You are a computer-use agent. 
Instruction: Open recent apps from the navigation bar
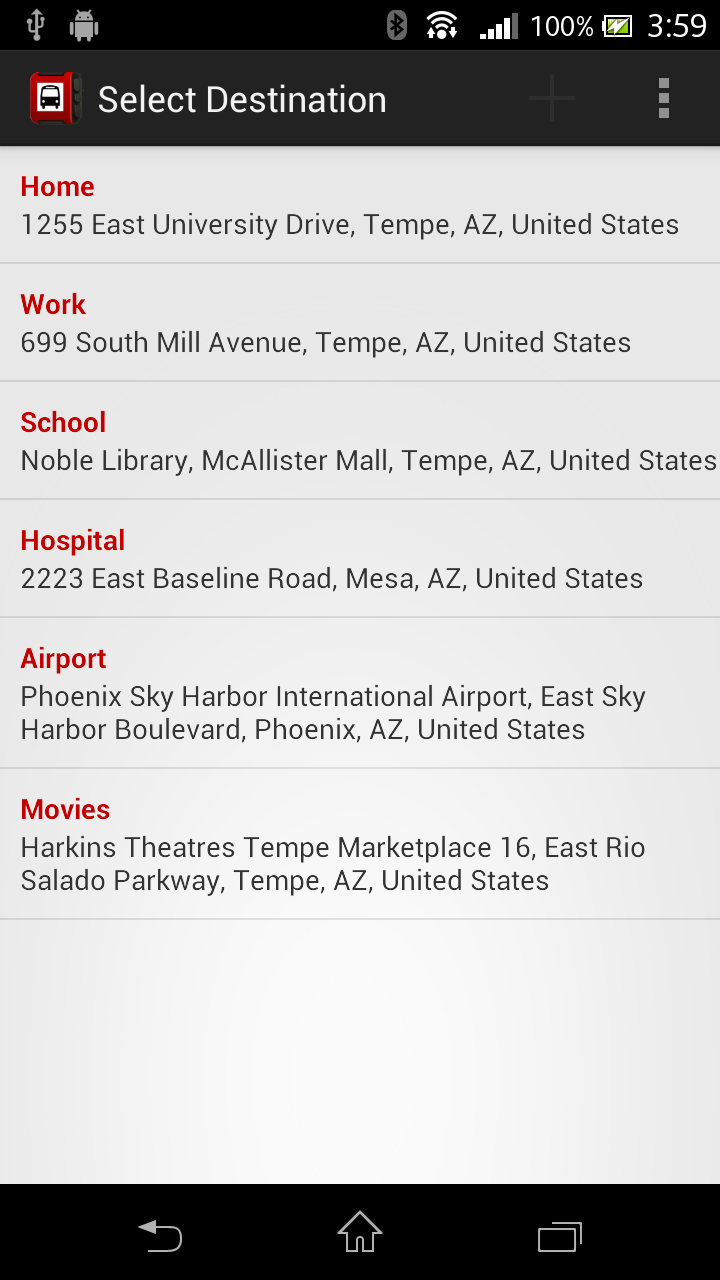click(x=560, y=1236)
